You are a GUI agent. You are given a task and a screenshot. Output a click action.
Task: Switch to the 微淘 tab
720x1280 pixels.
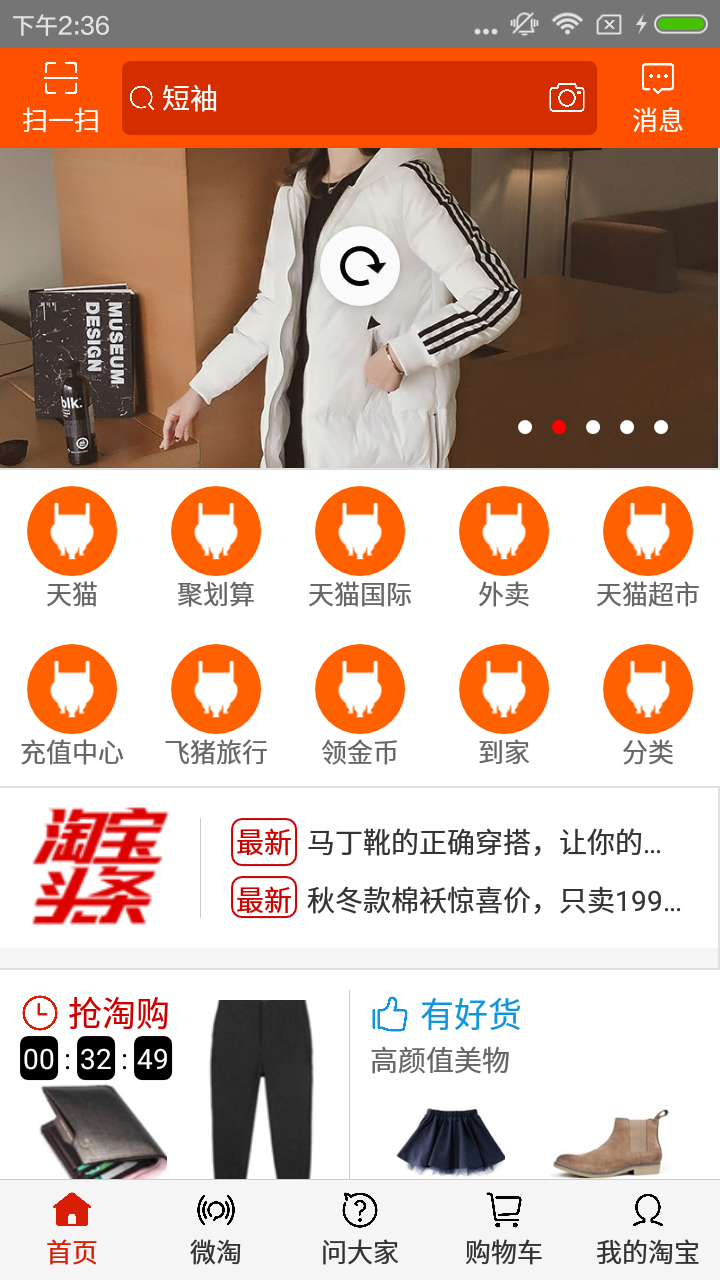[x=216, y=1230]
